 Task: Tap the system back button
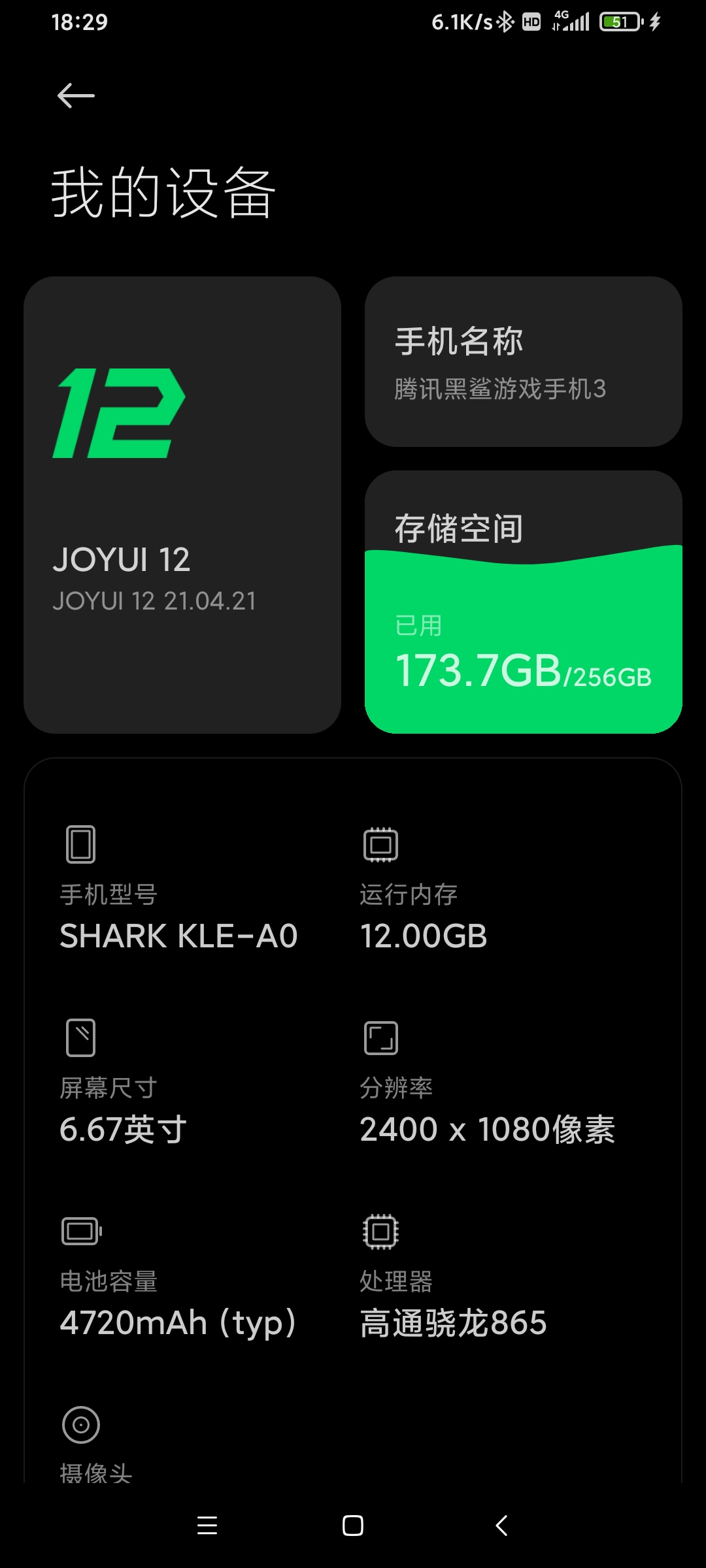501,1526
